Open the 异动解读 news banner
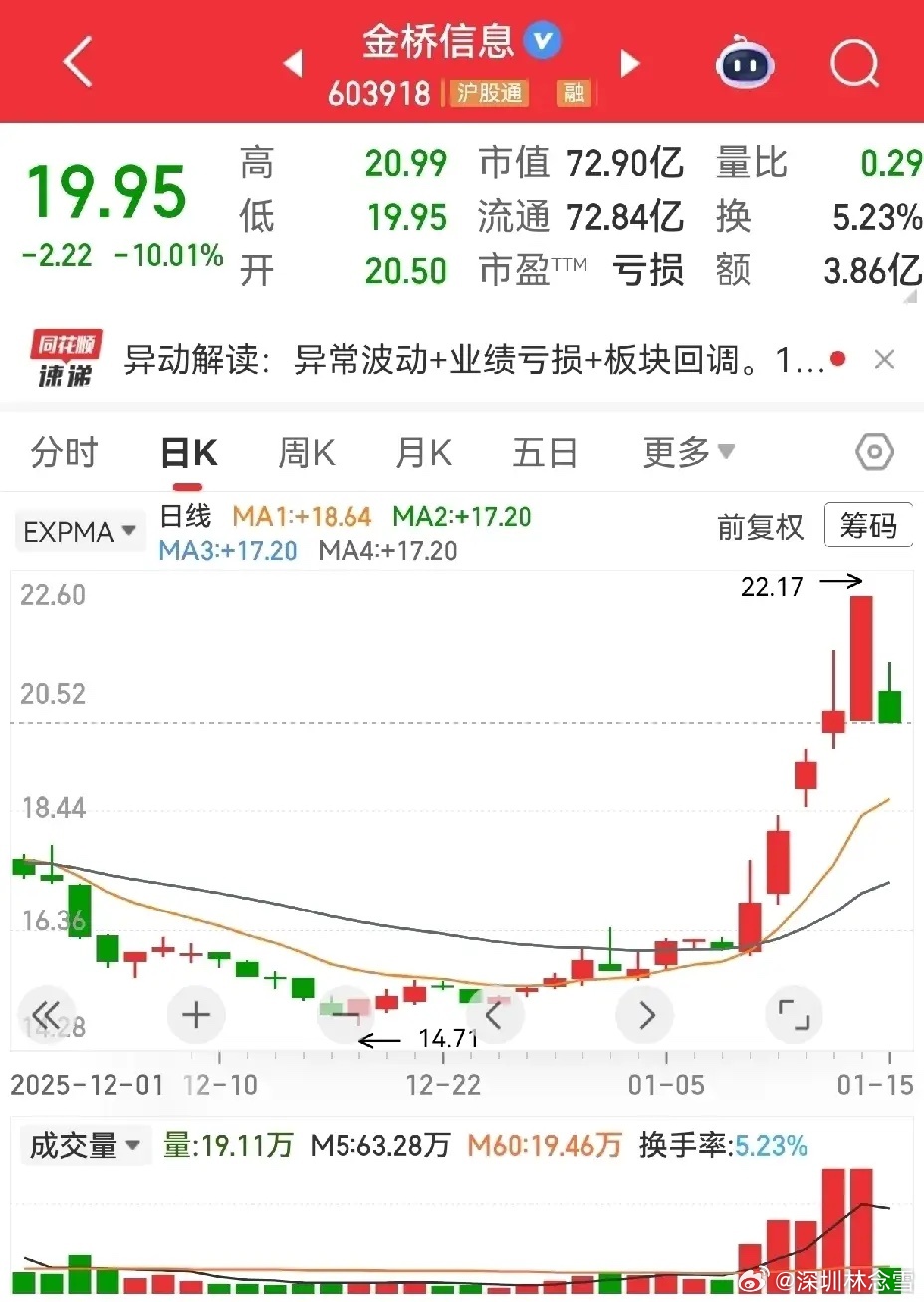924x1302 pixels. (474, 360)
